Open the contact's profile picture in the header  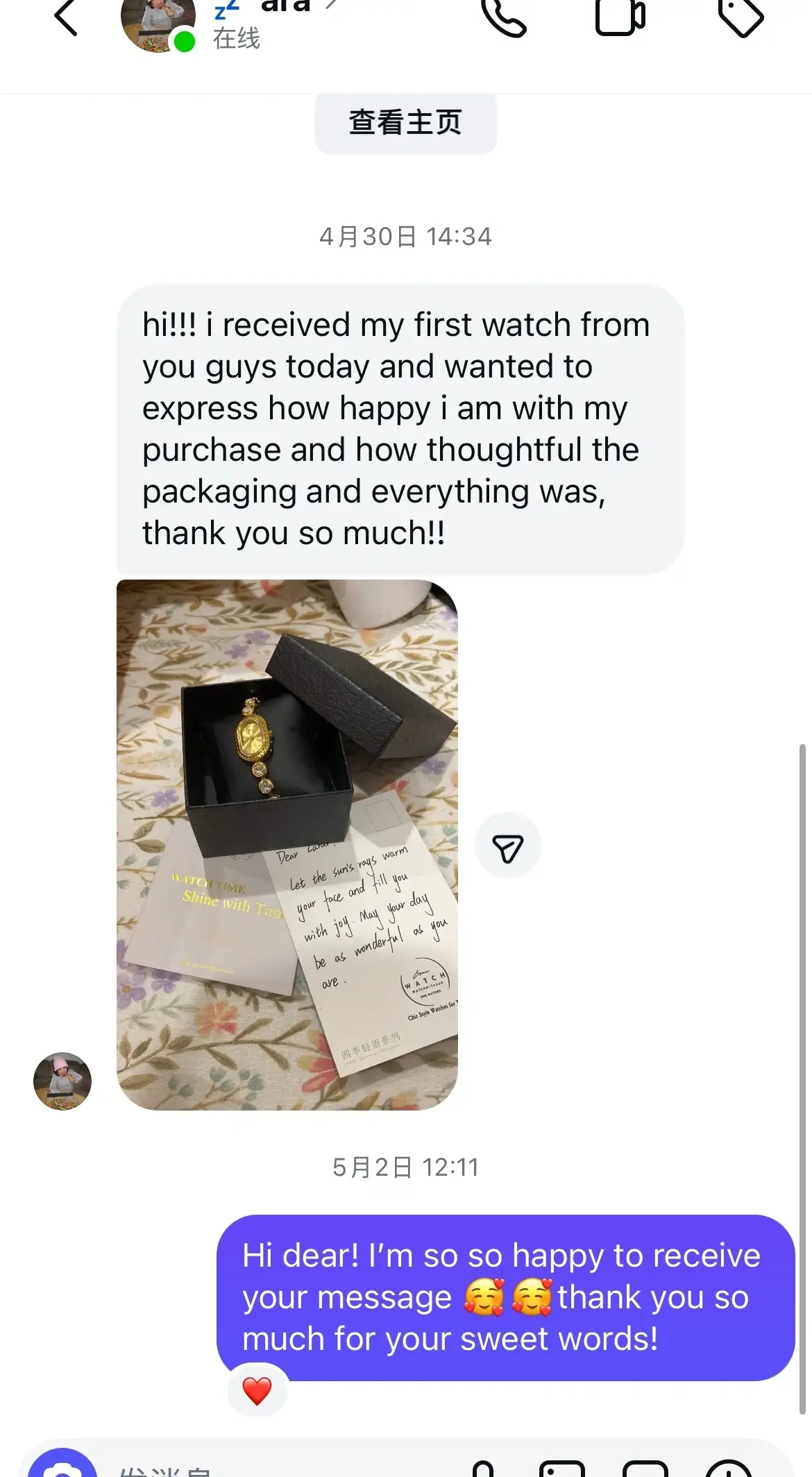tap(157, 25)
